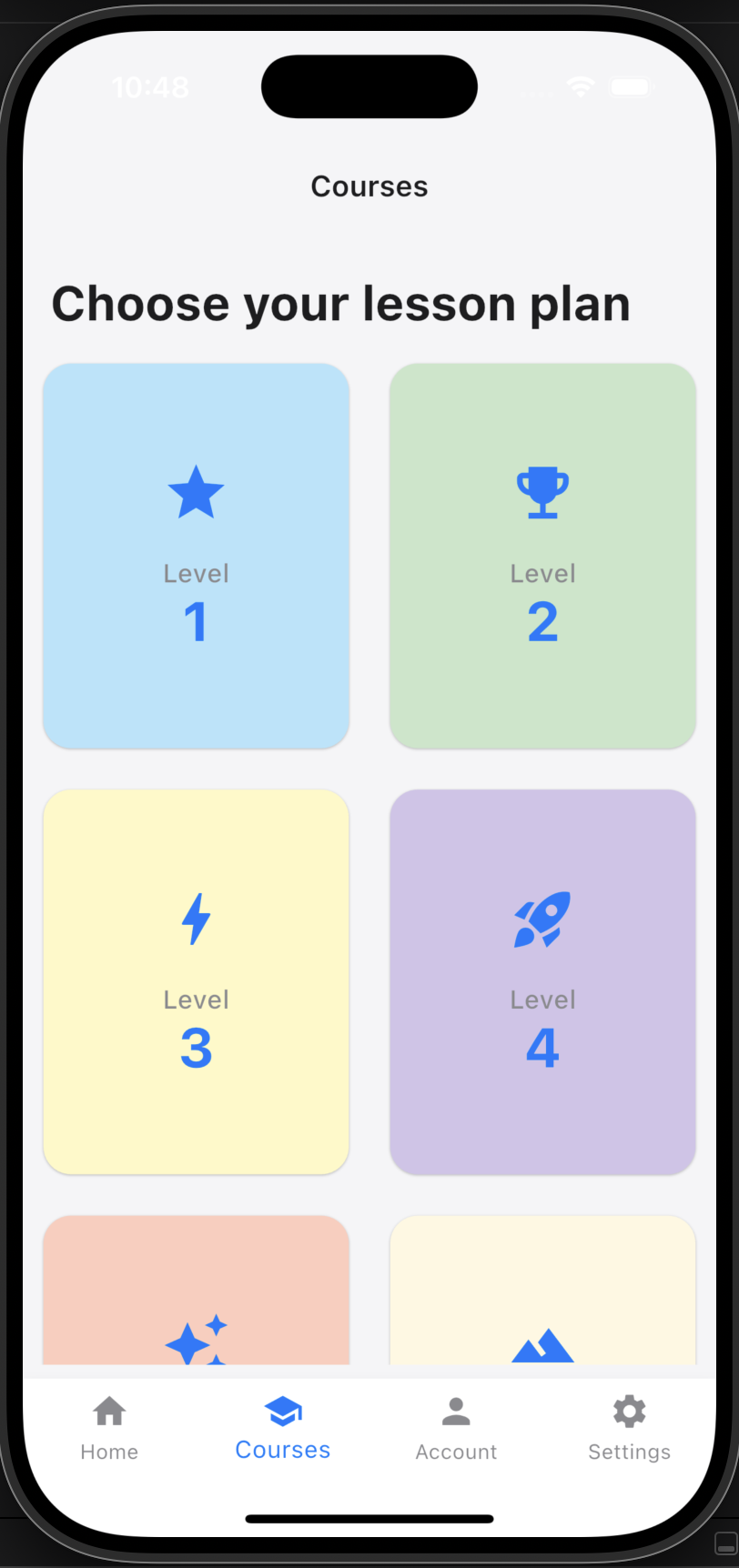Screen dimensions: 739x1568
Task: Select the Level 4 lesson plan card
Action: pyautogui.click(x=542, y=982)
